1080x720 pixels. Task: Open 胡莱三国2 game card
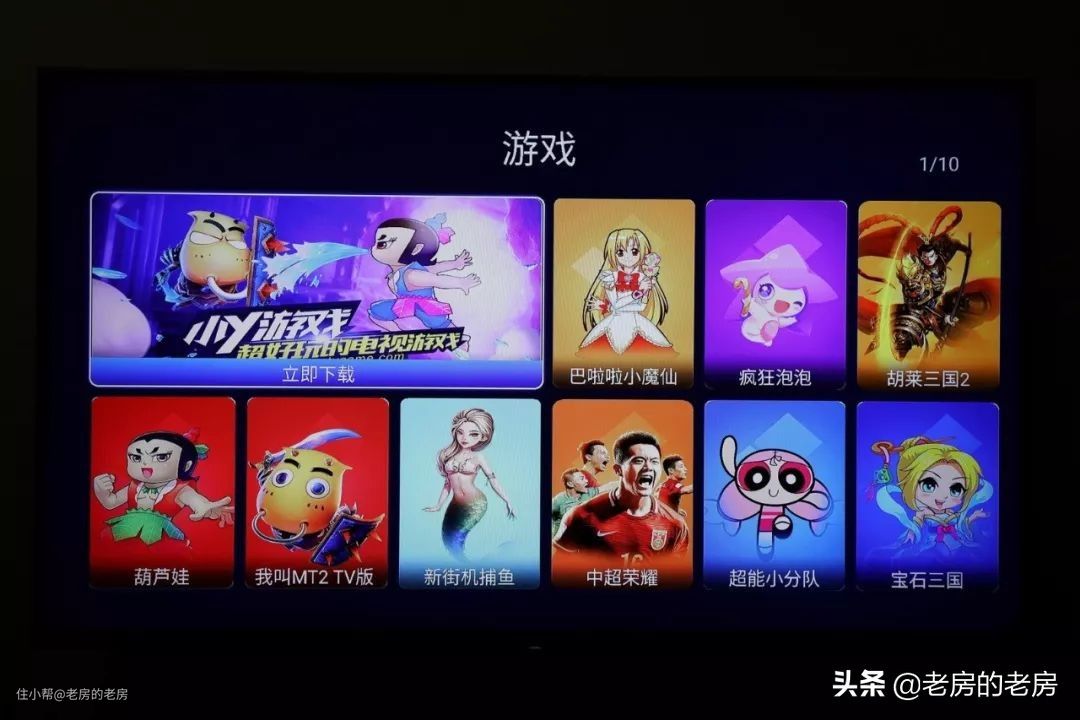928,294
